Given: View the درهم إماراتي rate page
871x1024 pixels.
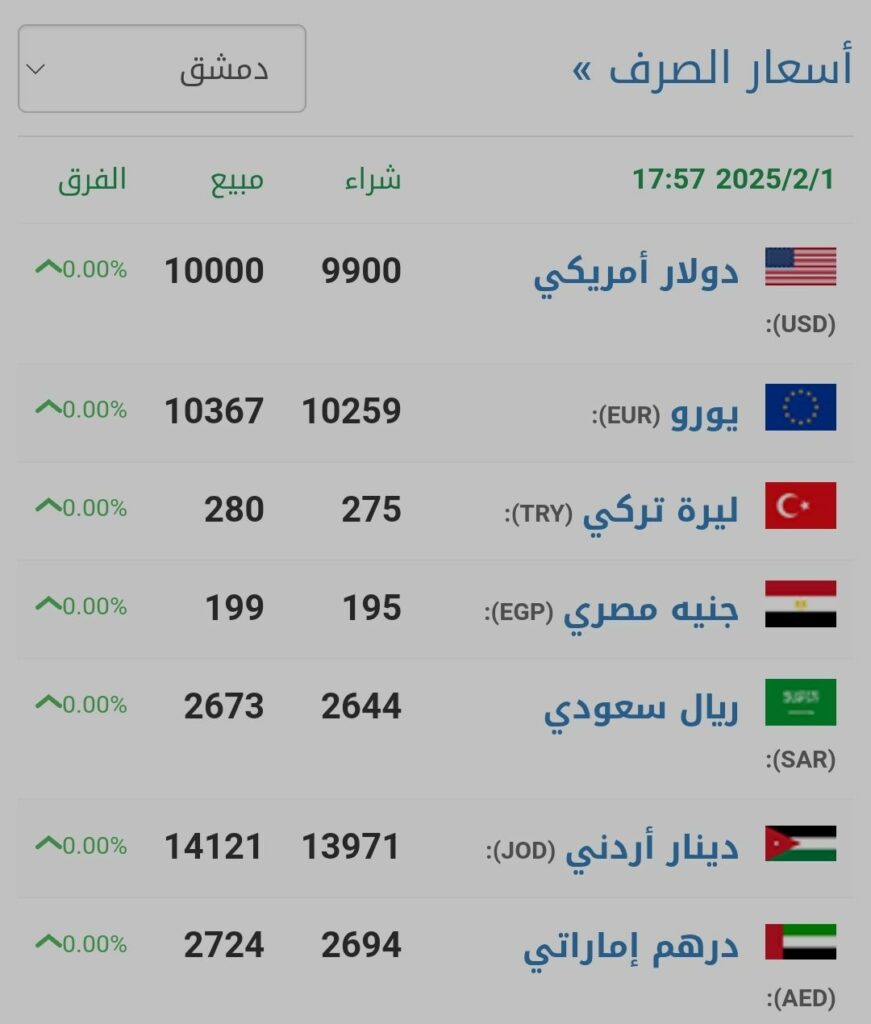Looking at the screenshot, I should pos(631,945).
